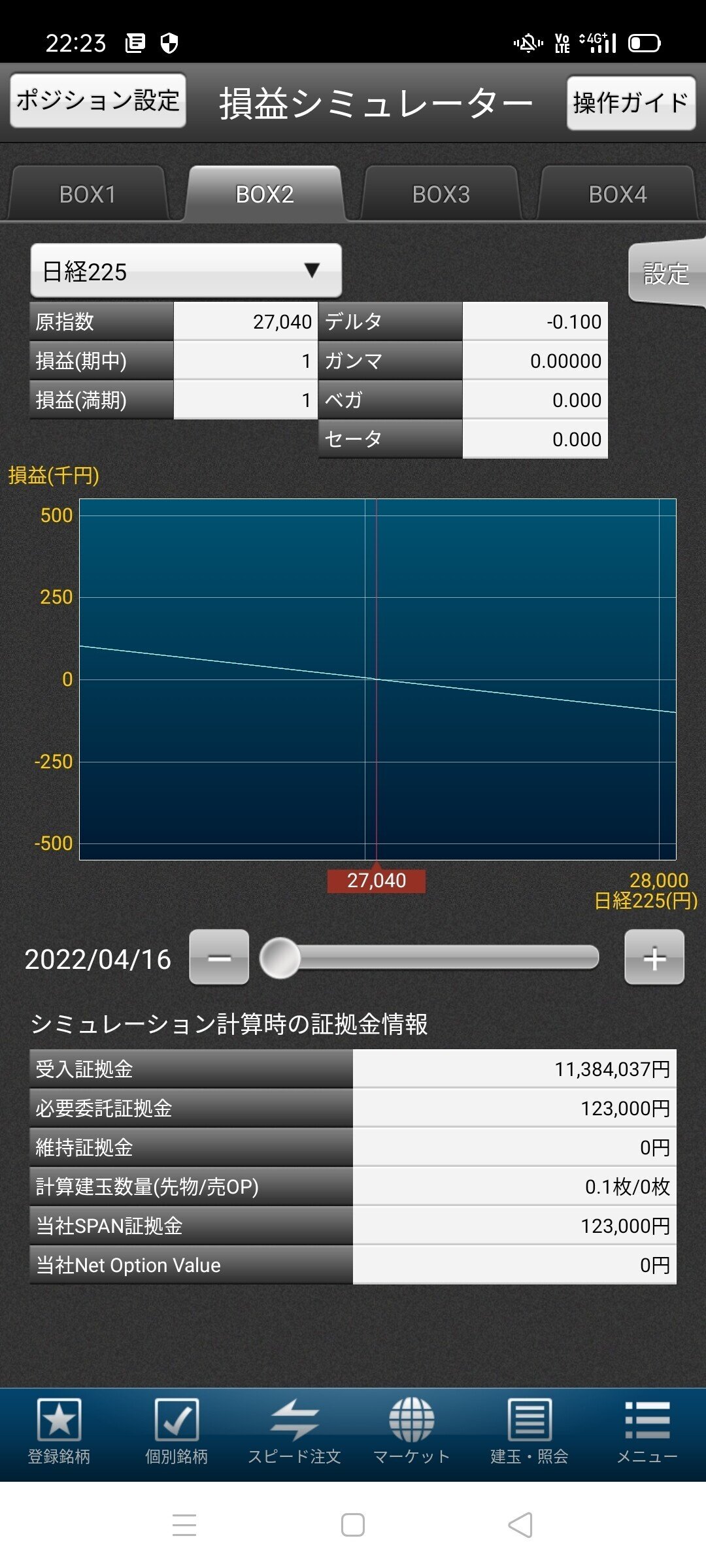
Task: Tap the plus stepper to advance the date
Action: pyautogui.click(x=654, y=958)
